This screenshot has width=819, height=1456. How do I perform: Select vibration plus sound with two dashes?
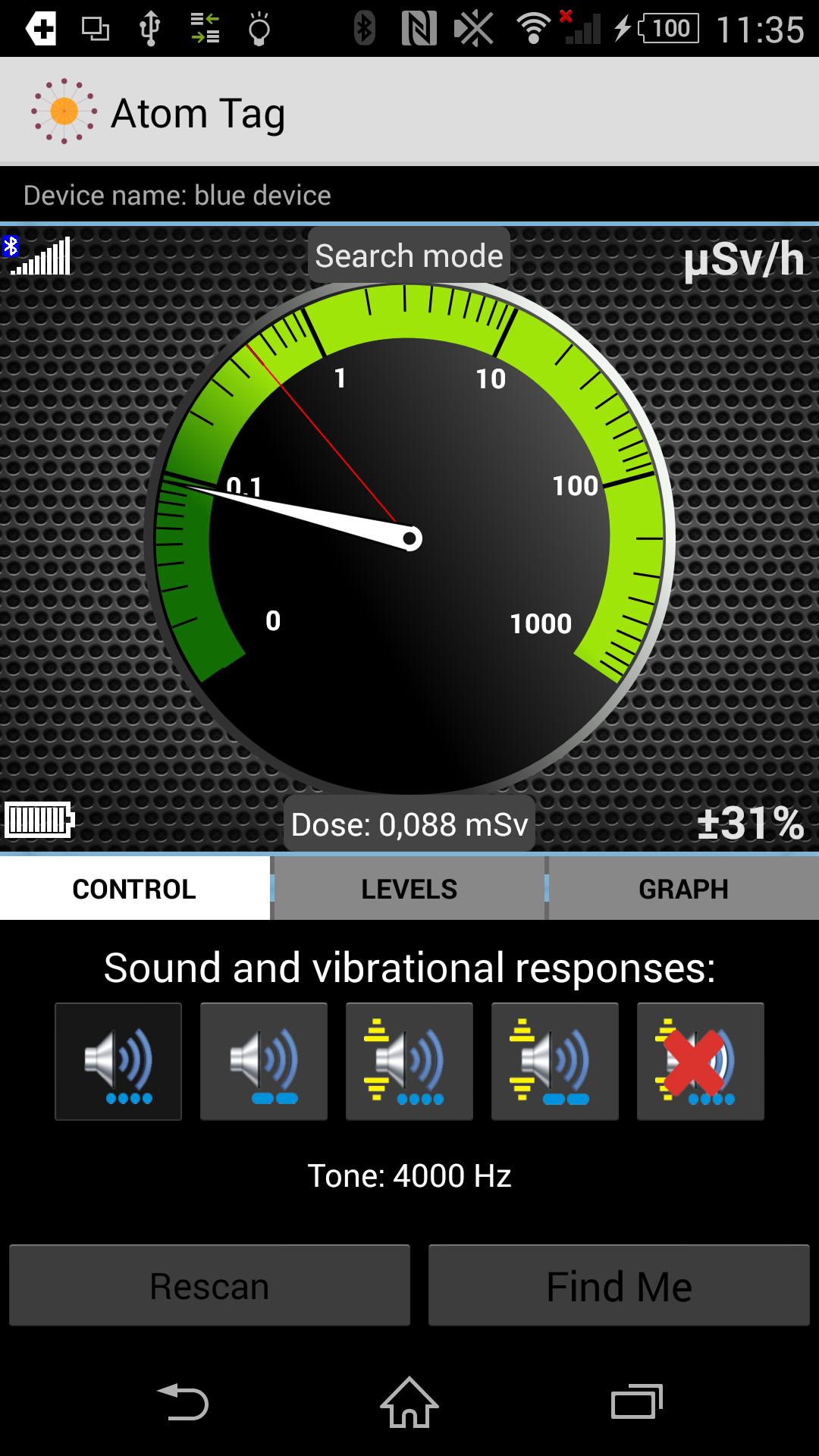click(555, 1062)
